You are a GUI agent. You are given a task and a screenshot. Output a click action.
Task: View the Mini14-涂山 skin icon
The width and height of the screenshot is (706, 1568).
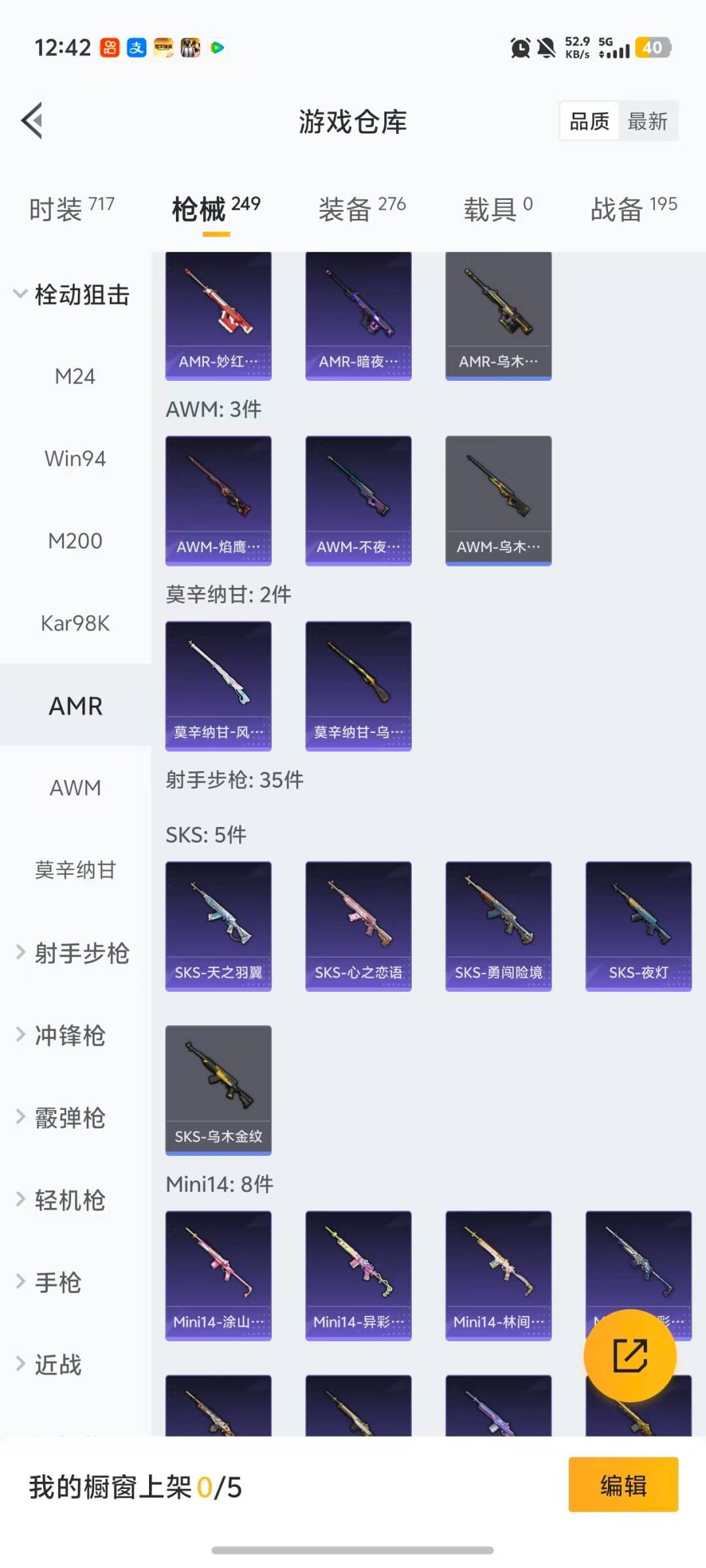[218, 1275]
